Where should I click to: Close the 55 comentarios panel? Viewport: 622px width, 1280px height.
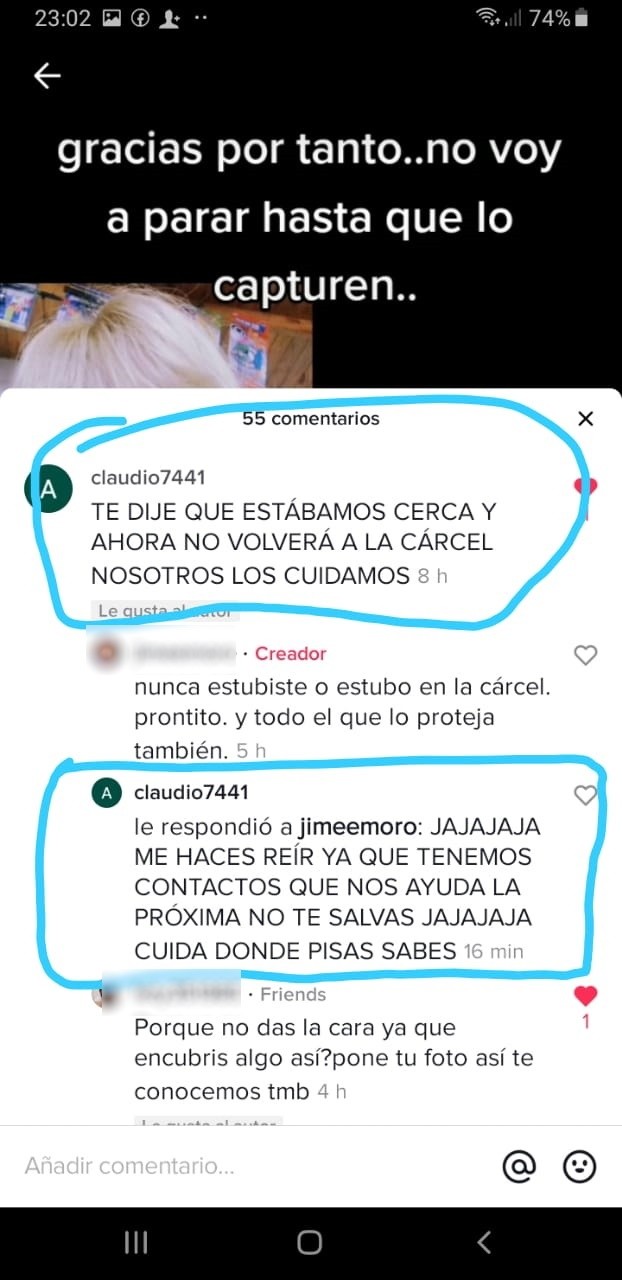pos(586,419)
